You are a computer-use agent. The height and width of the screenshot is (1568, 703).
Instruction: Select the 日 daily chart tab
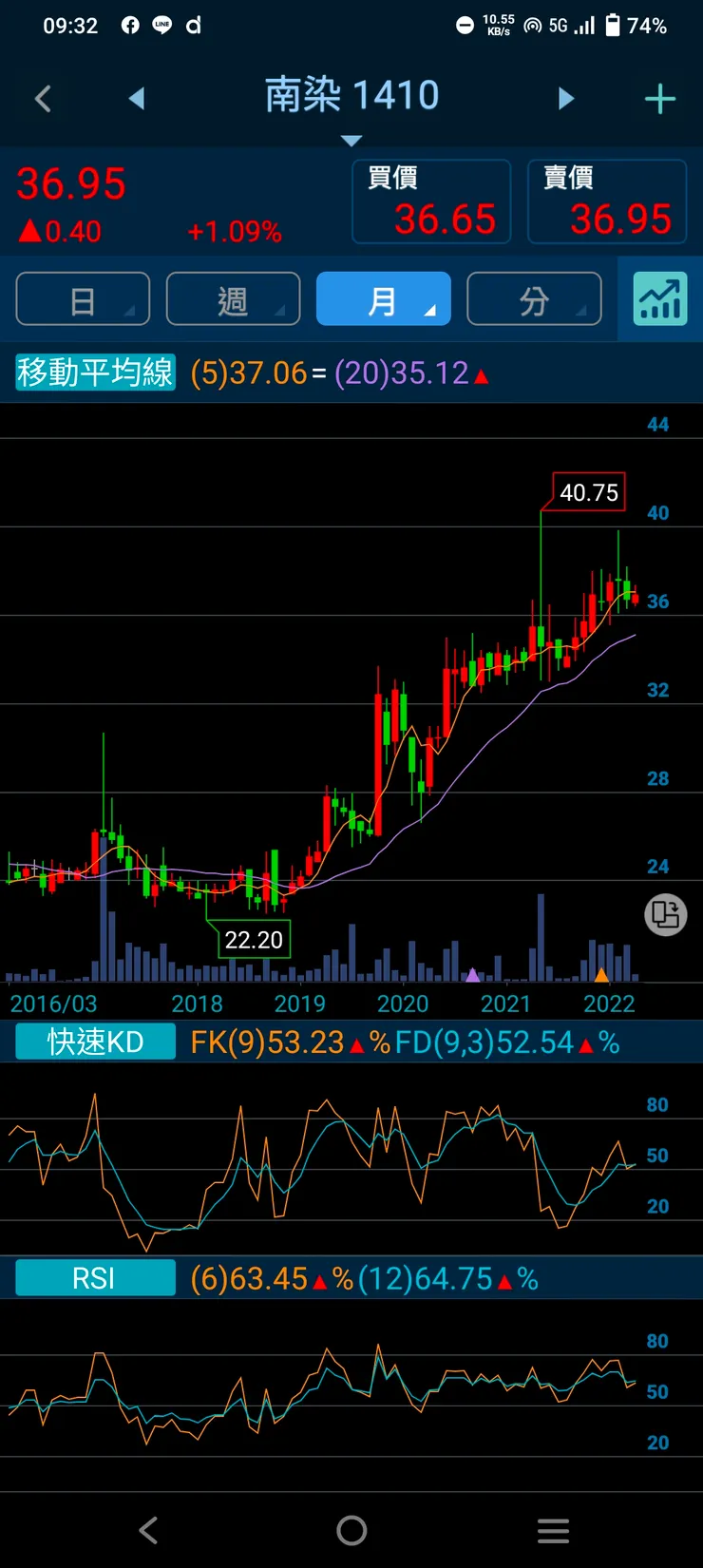click(83, 299)
